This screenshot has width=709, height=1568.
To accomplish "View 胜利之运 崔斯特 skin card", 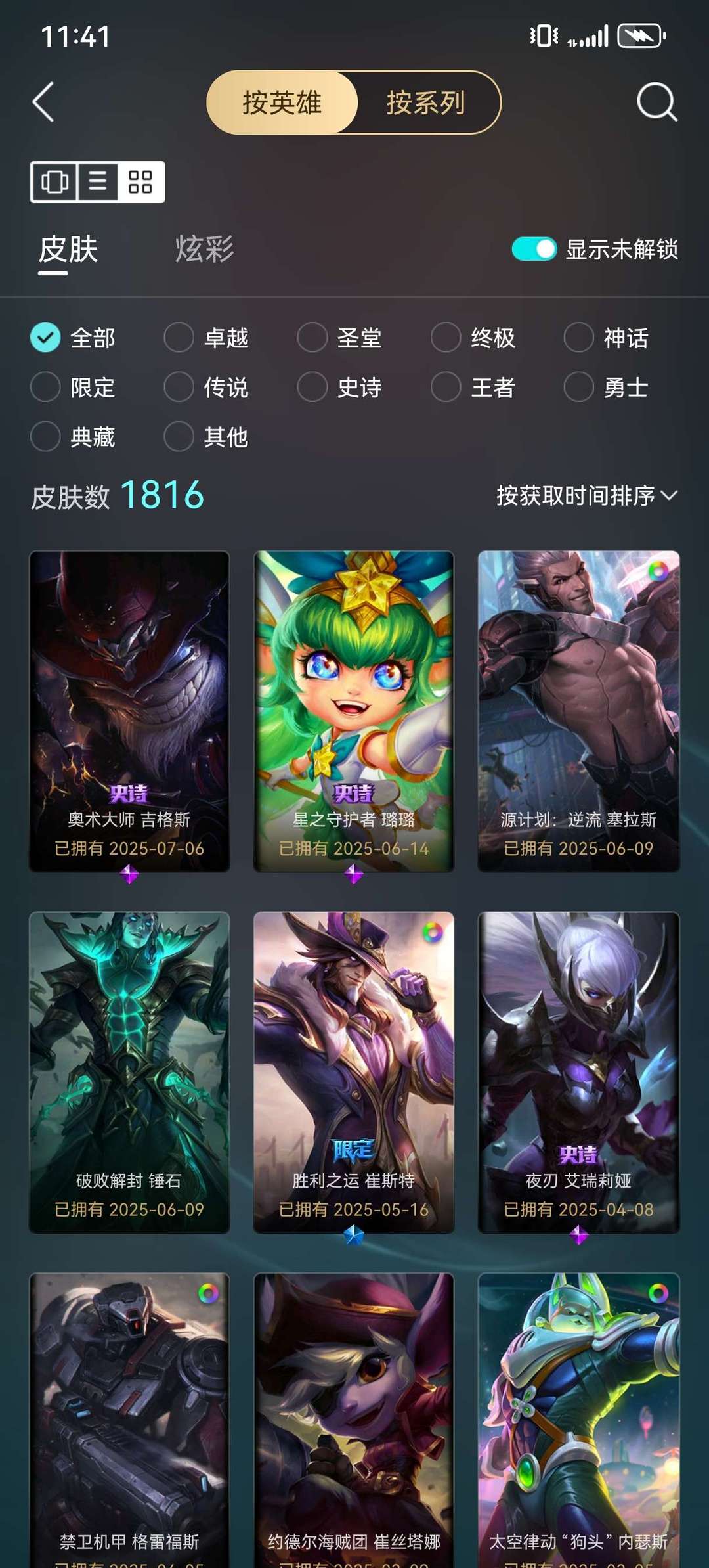I will tap(354, 1072).
